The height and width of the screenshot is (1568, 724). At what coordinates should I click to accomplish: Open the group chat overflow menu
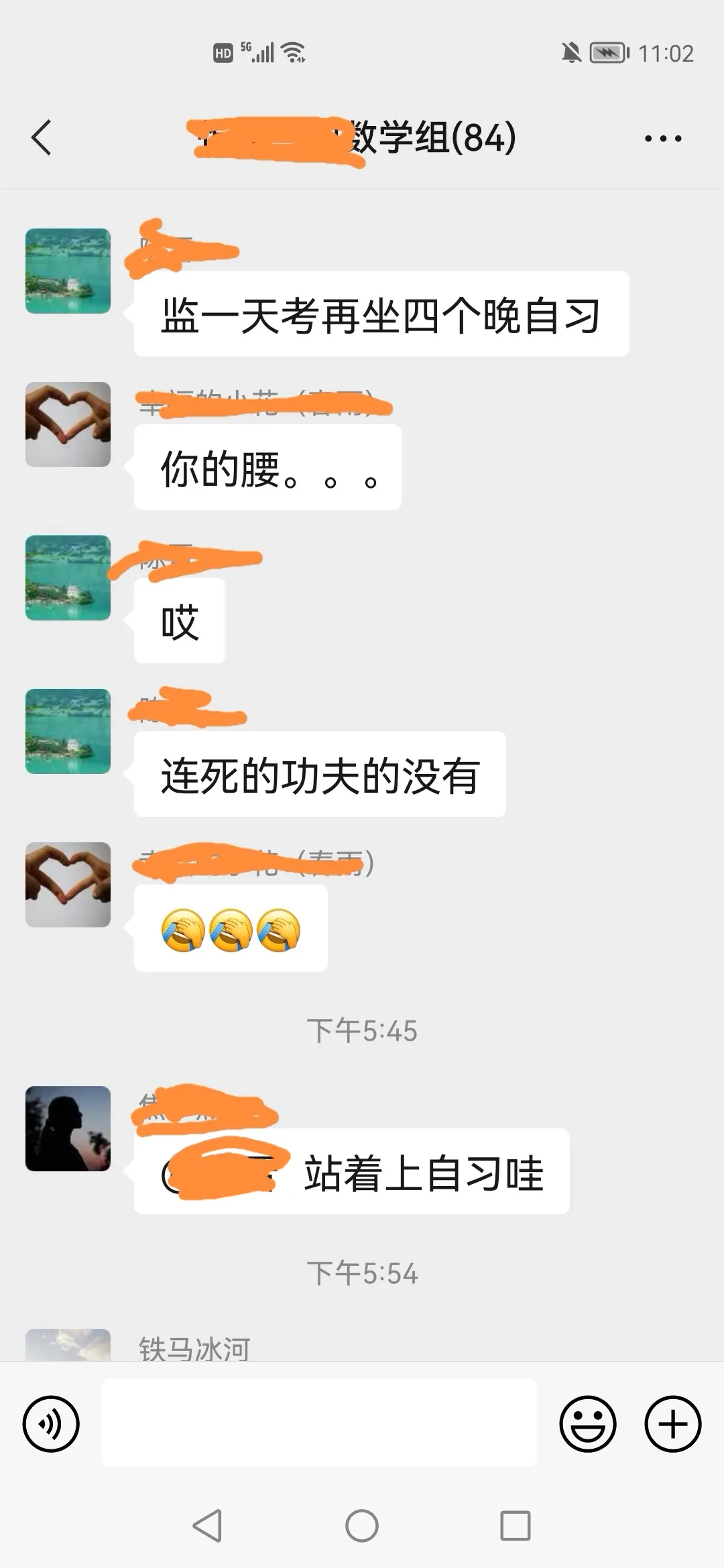click(x=662, y=139)
